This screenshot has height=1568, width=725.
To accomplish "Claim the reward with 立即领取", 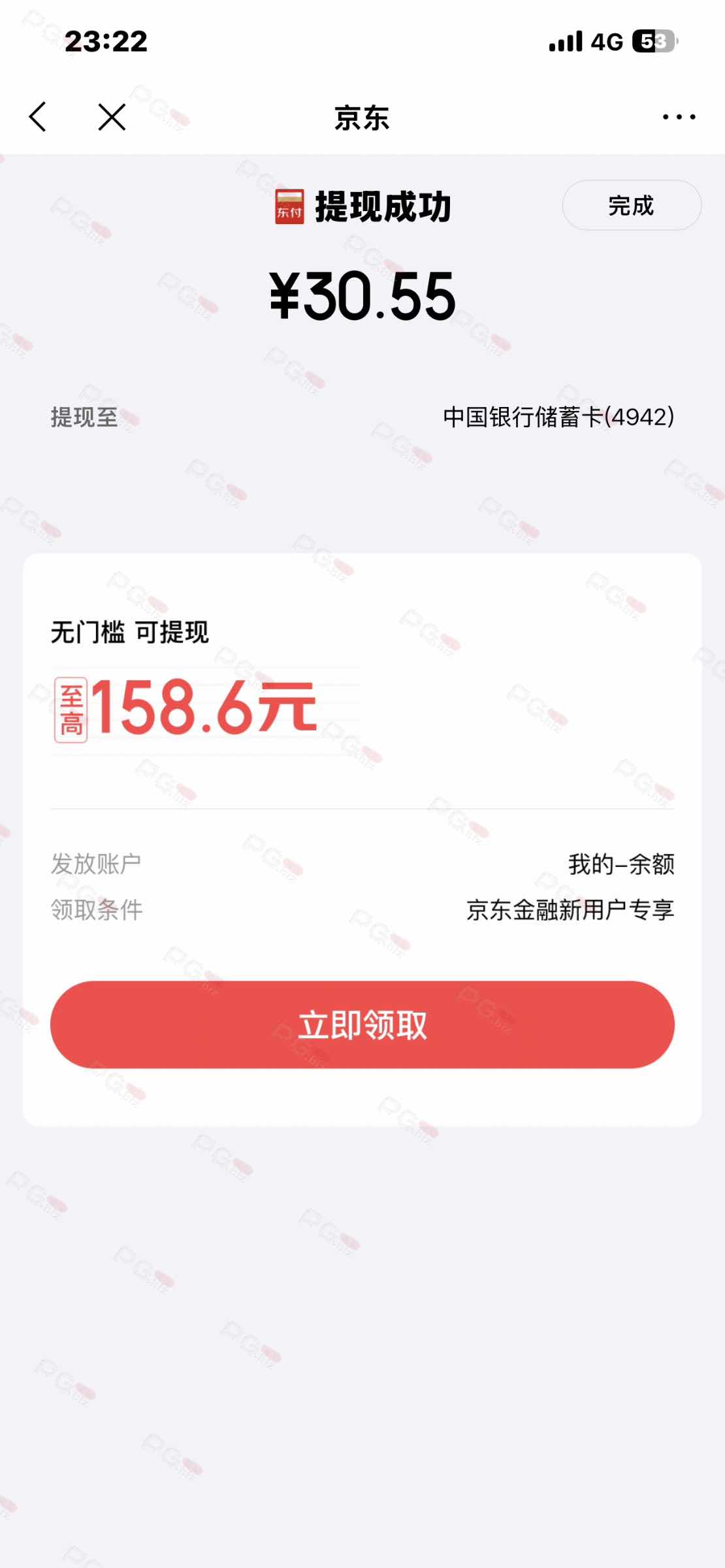I will (x=362, y=1024).
